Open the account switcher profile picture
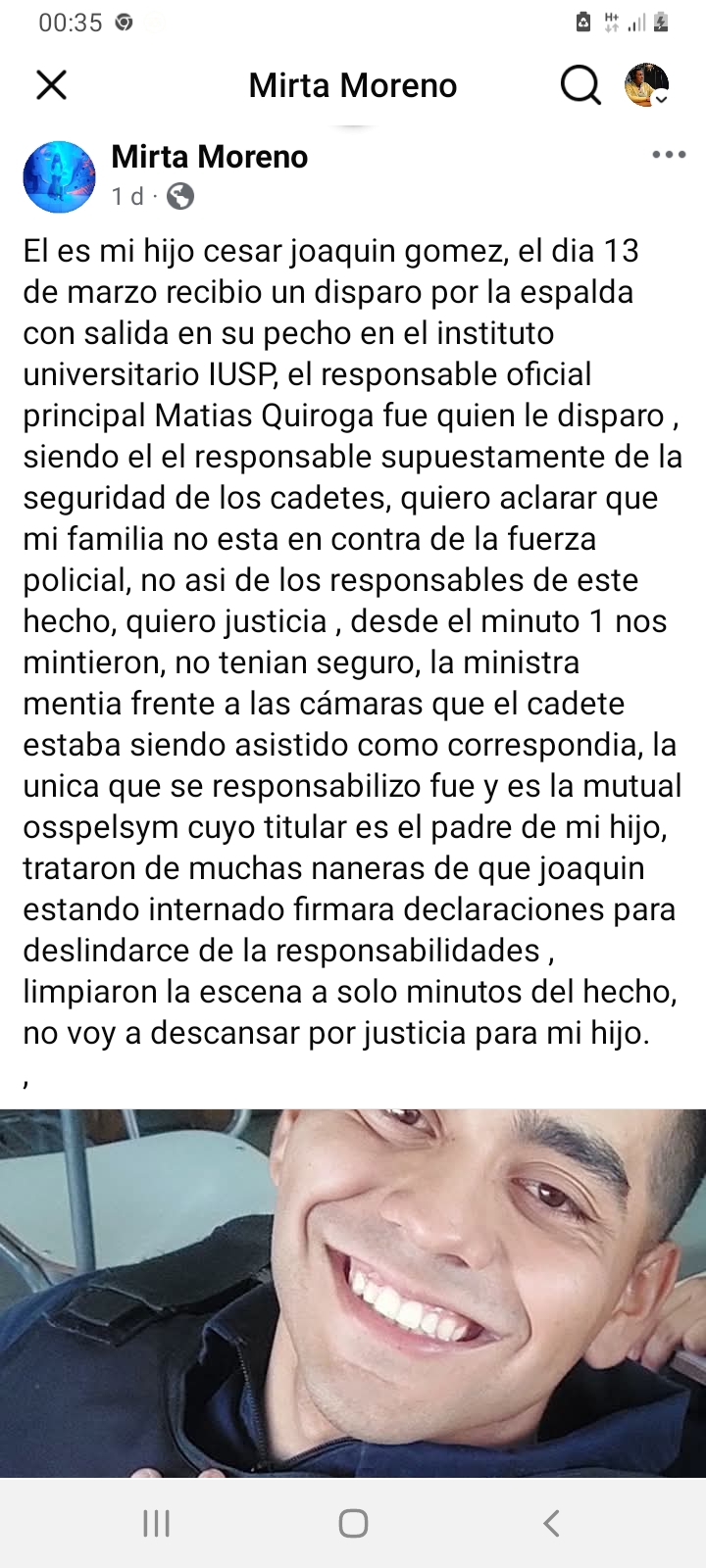 click(x=647, y=85)
